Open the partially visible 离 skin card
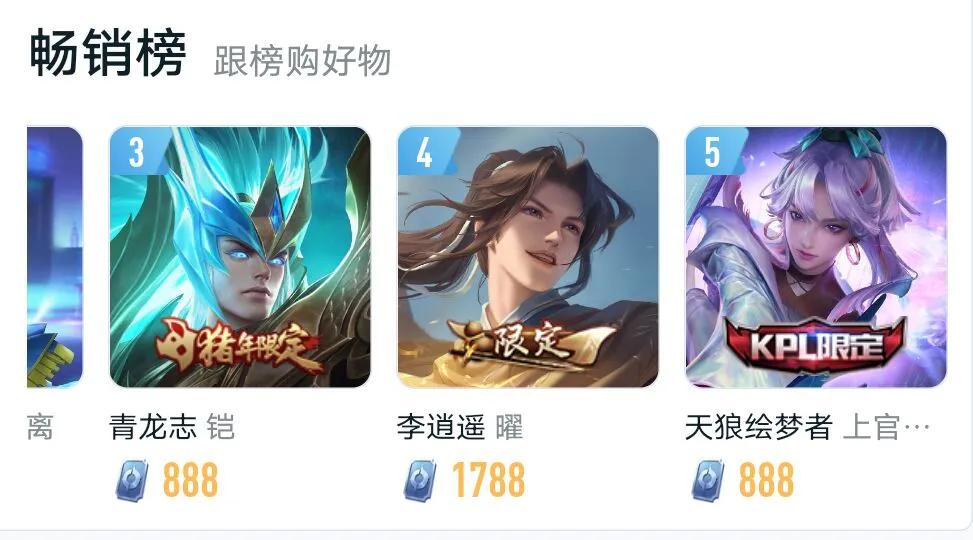973x540 pixels. (x=54, y=257)
